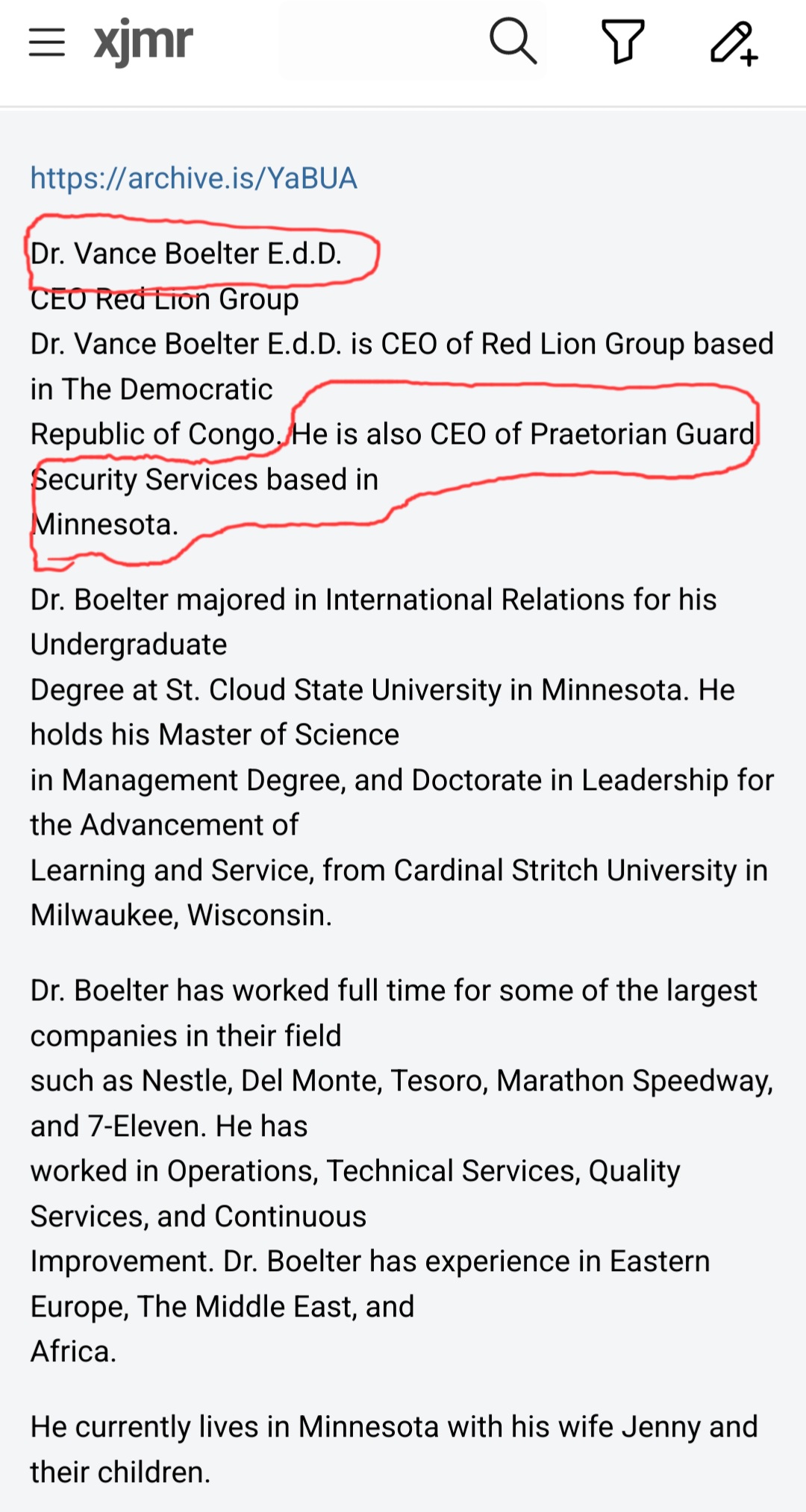Compose a new post
This screenshot has height=1512, width=806.
click(734, 43)
